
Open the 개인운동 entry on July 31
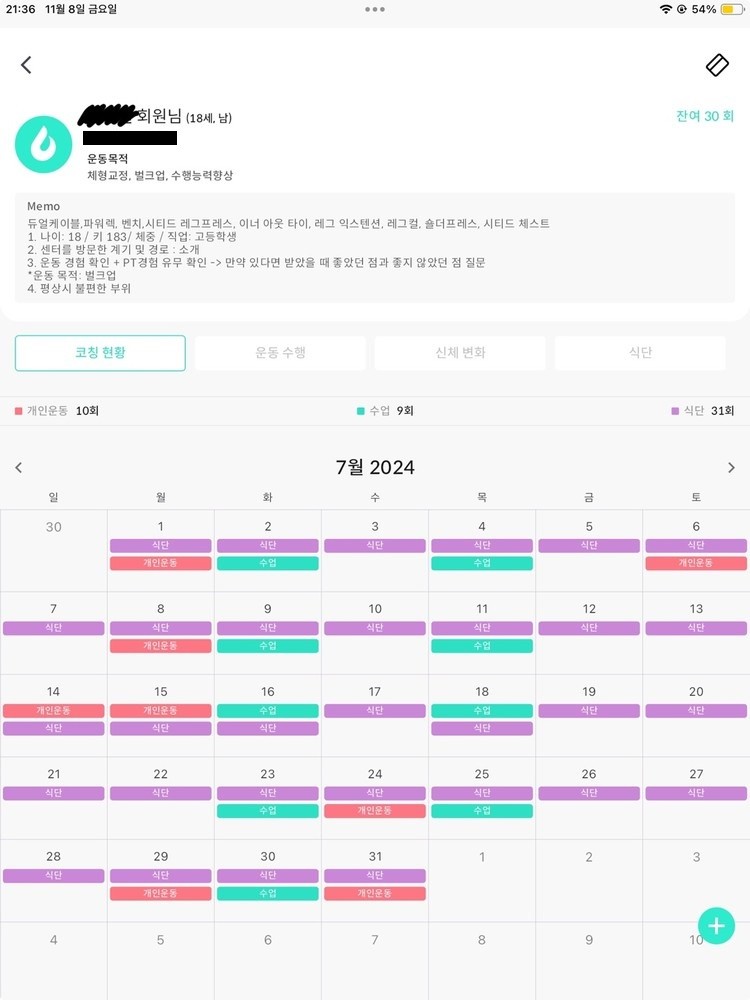(x=375, y=893)
